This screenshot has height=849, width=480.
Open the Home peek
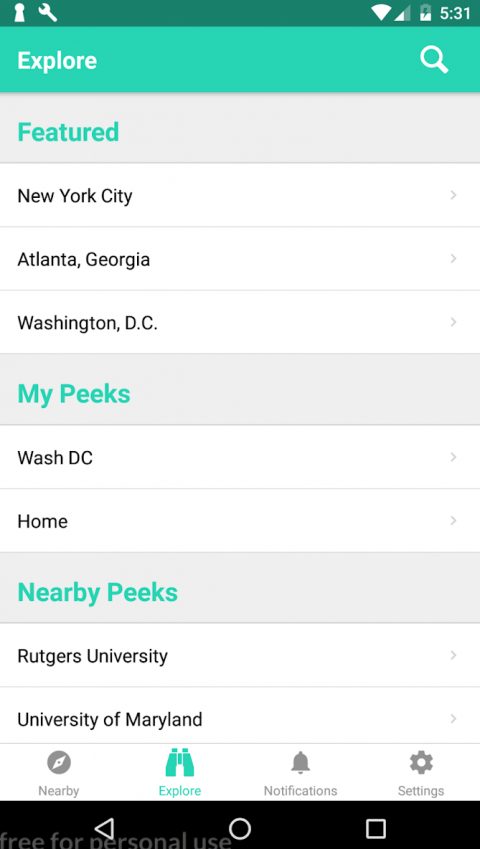[x=240, y=521]
